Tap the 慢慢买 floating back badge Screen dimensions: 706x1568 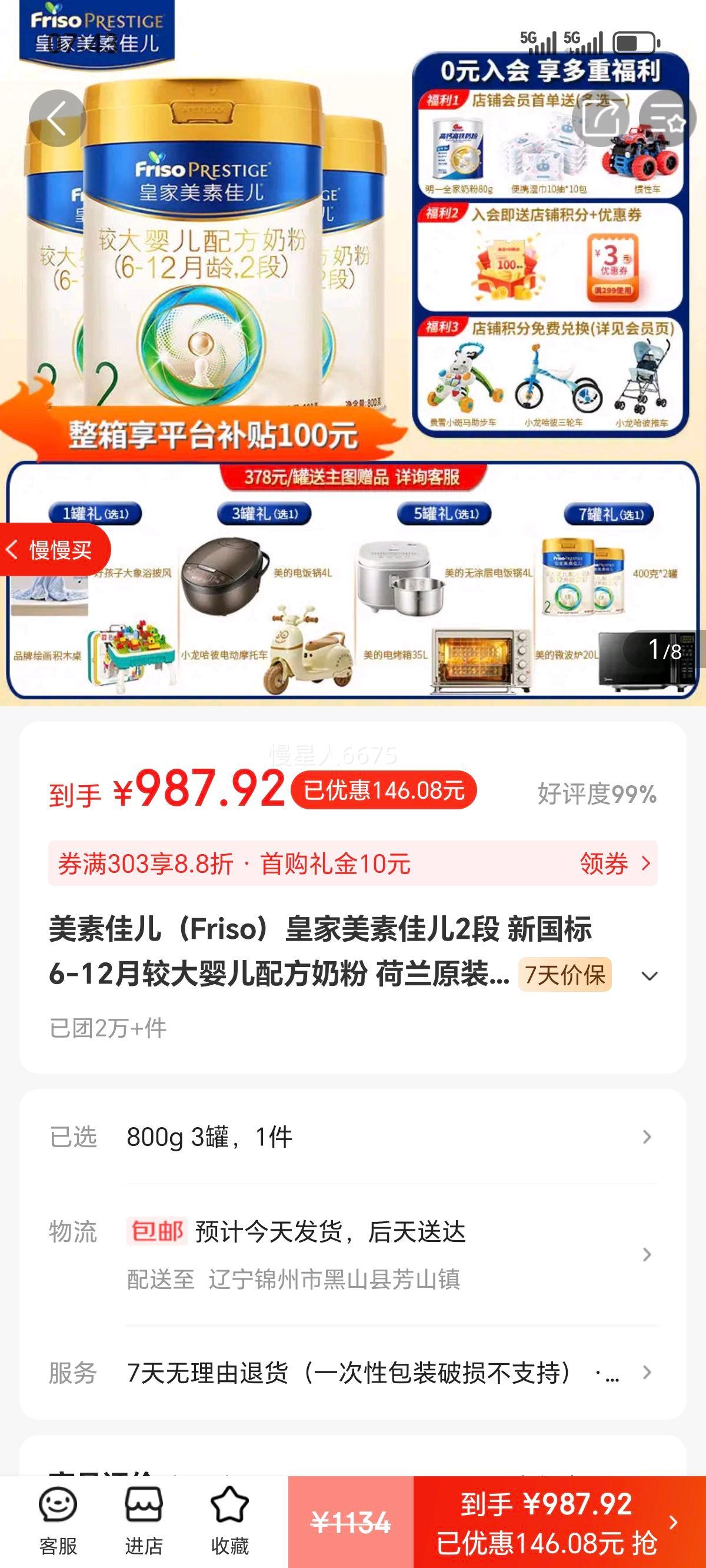click(x=55, y=548)
